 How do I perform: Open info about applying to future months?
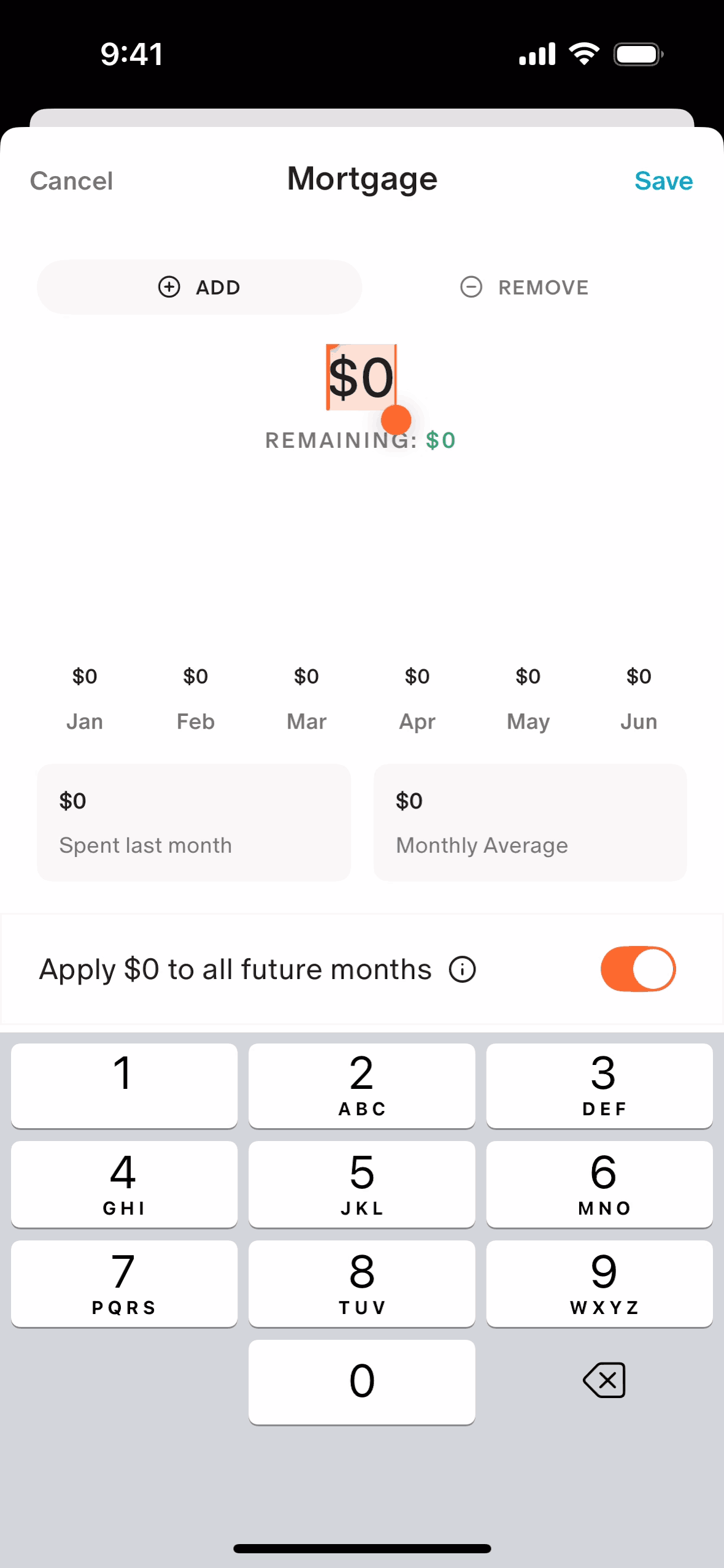(462, 970)
